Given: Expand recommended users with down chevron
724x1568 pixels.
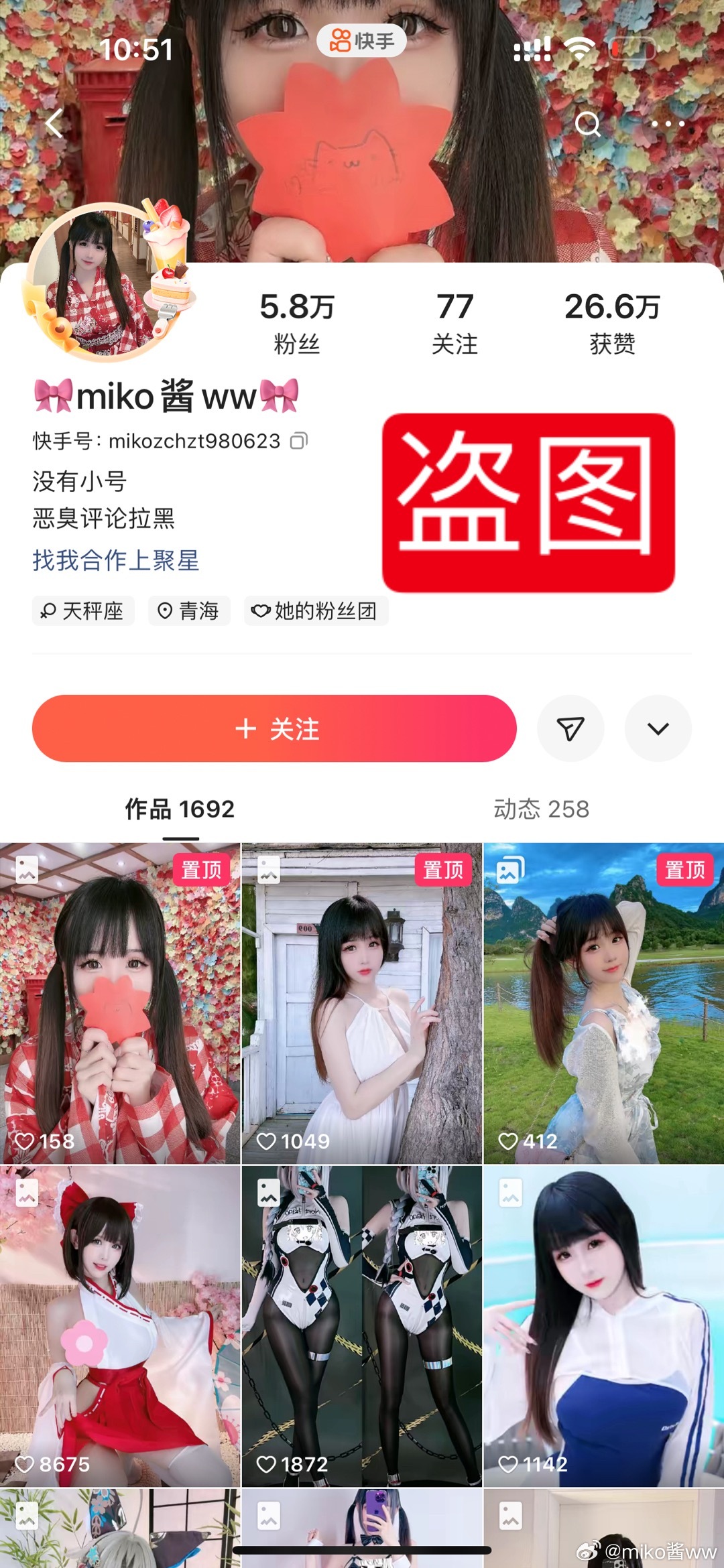Looking at the screenshot, I should [658, 728].
